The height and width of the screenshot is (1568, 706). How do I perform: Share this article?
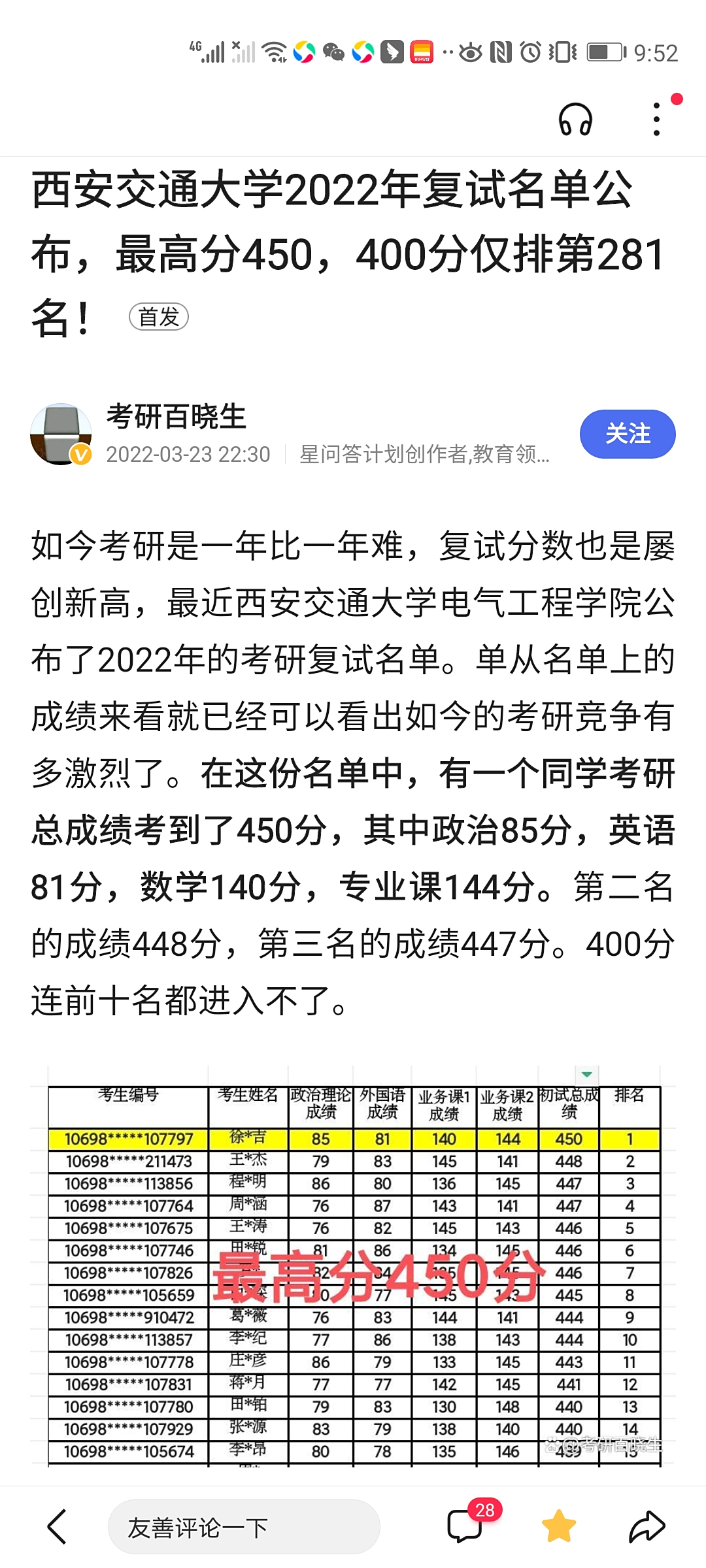click(647, 1527)
